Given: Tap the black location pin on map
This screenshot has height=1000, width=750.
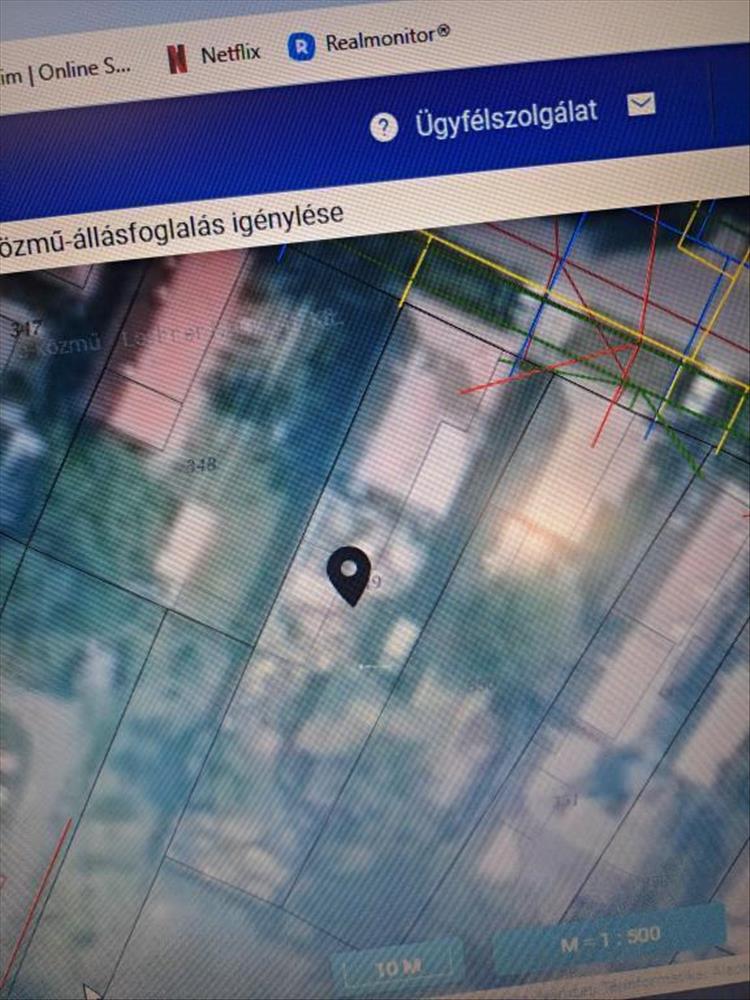Looking at the screenshot, I should pyautogui.click(x=347, y=574).
